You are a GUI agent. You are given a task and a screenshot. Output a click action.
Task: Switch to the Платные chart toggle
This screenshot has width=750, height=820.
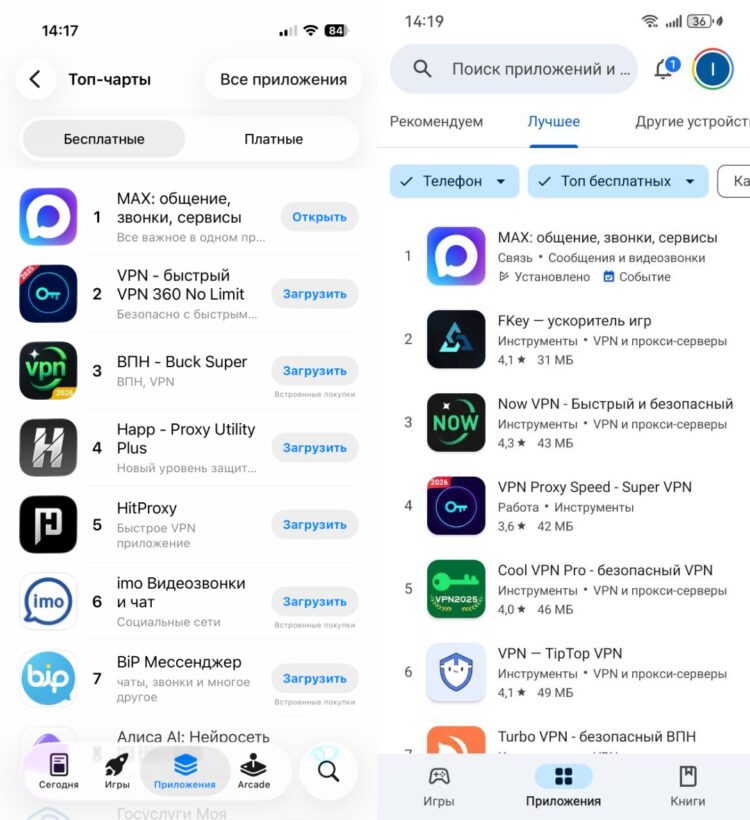tap(272, 139)
